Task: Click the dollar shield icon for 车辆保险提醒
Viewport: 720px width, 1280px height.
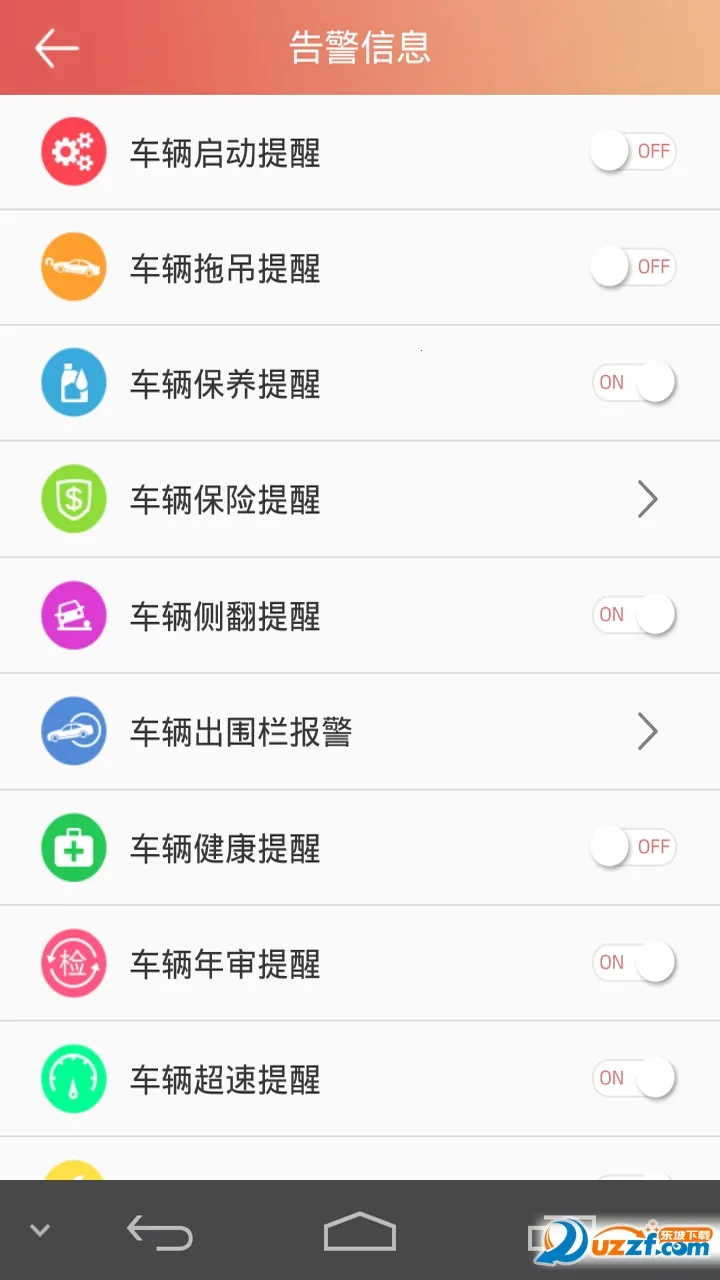Action: point(73,499)
